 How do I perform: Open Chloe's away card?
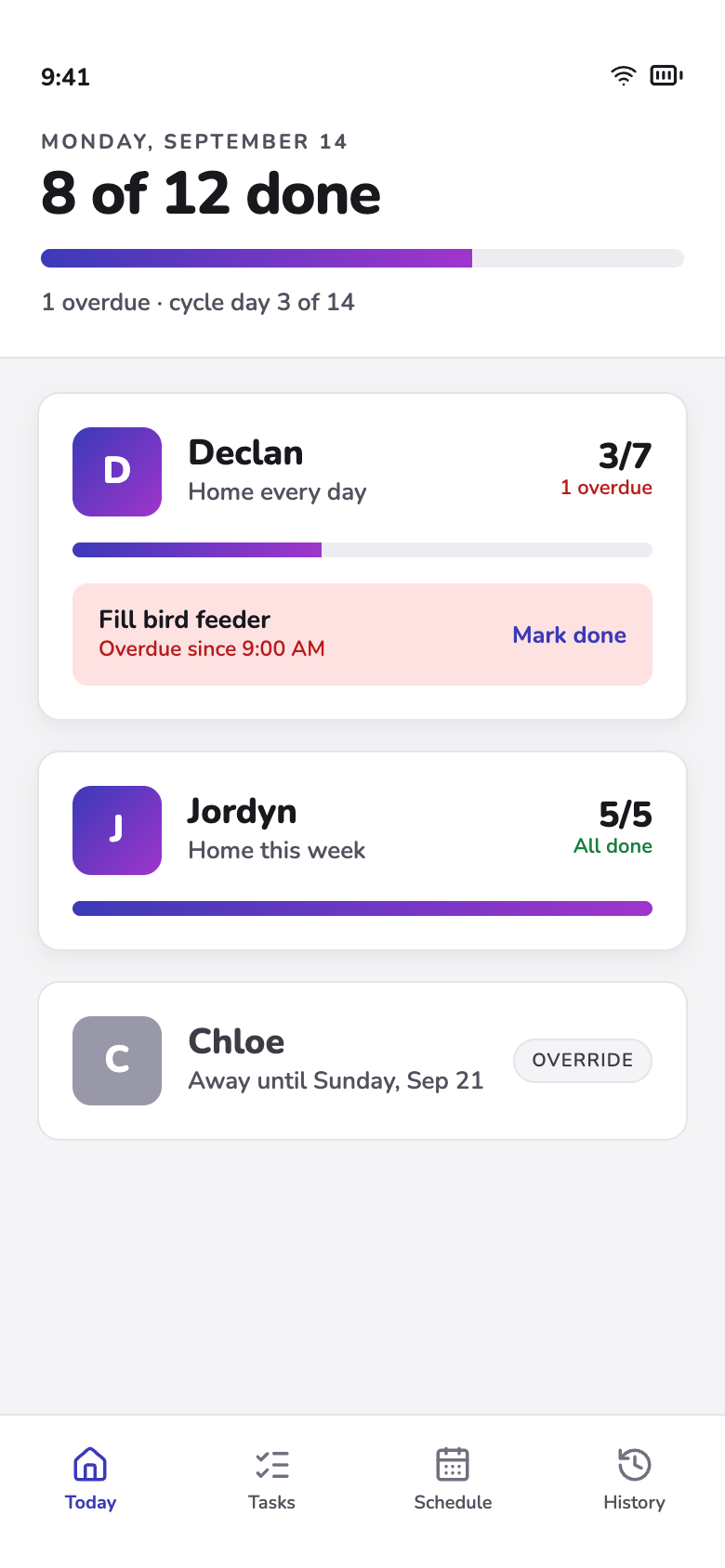coord(362,1061)
